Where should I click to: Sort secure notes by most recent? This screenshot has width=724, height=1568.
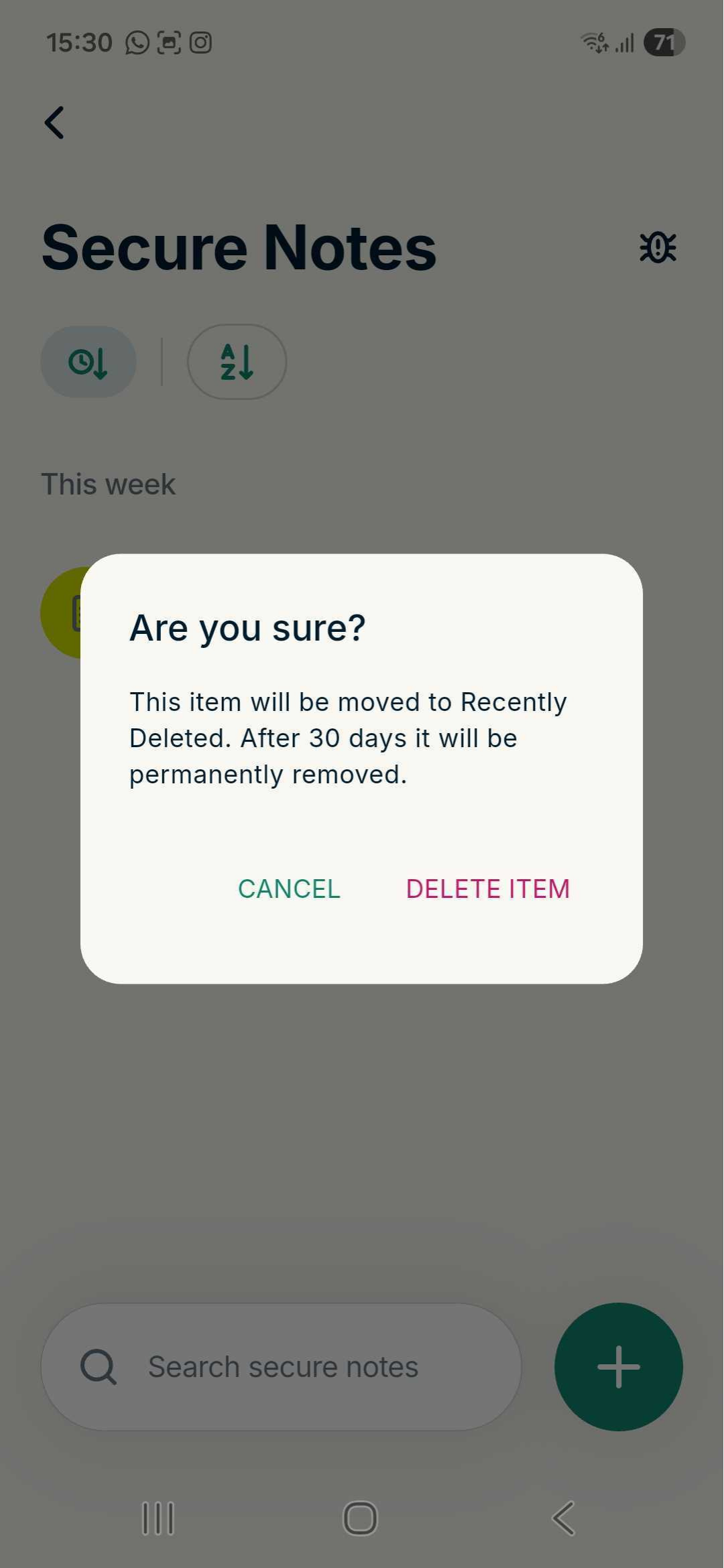coord(88,362)
